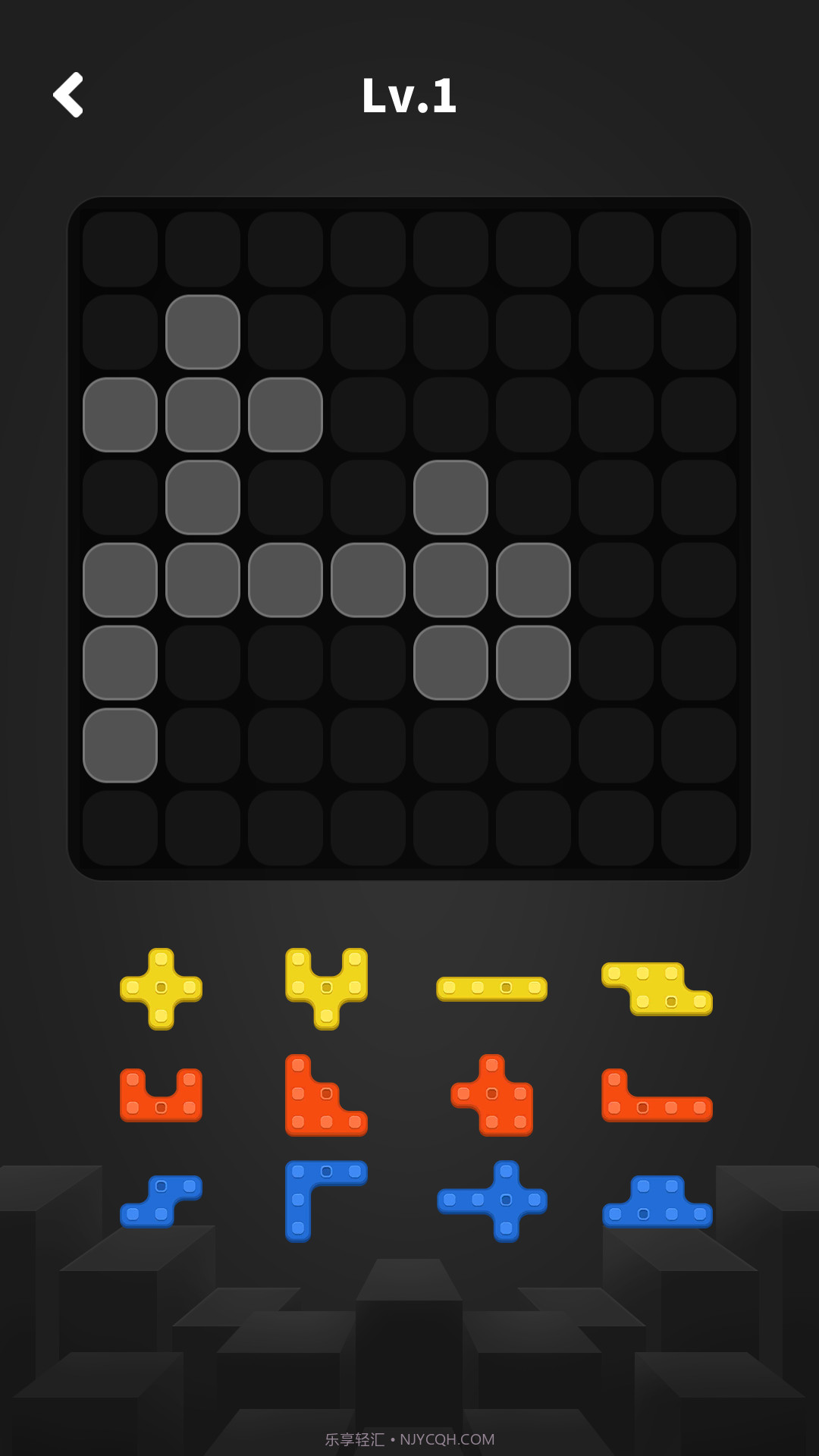Image resolution: width=819 pixels, height=1456 pixels.
Task: Select the orange plus-with-corner piece
Action: [x=493, y=1094]
